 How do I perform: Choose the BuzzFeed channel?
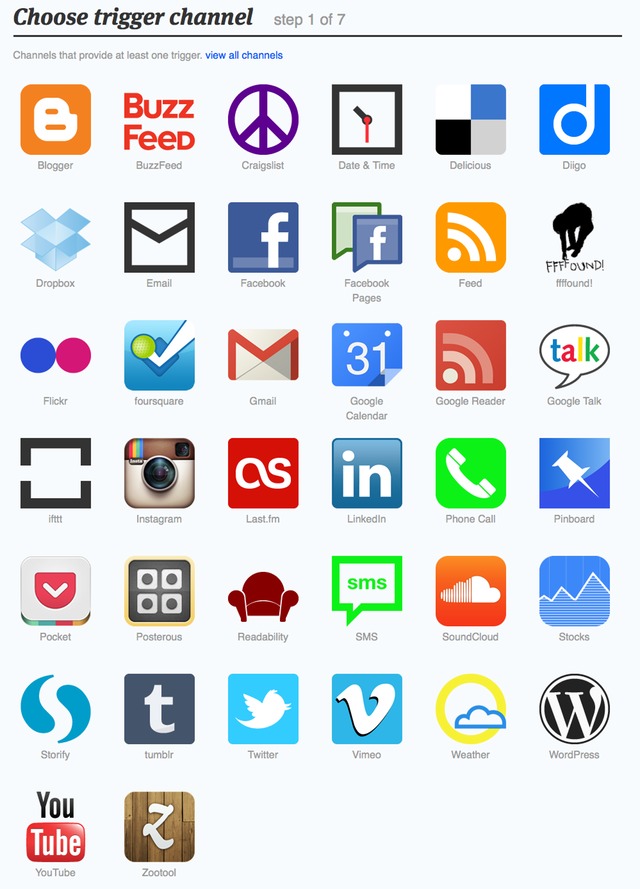pyautogui.click(x=159, y=120)
